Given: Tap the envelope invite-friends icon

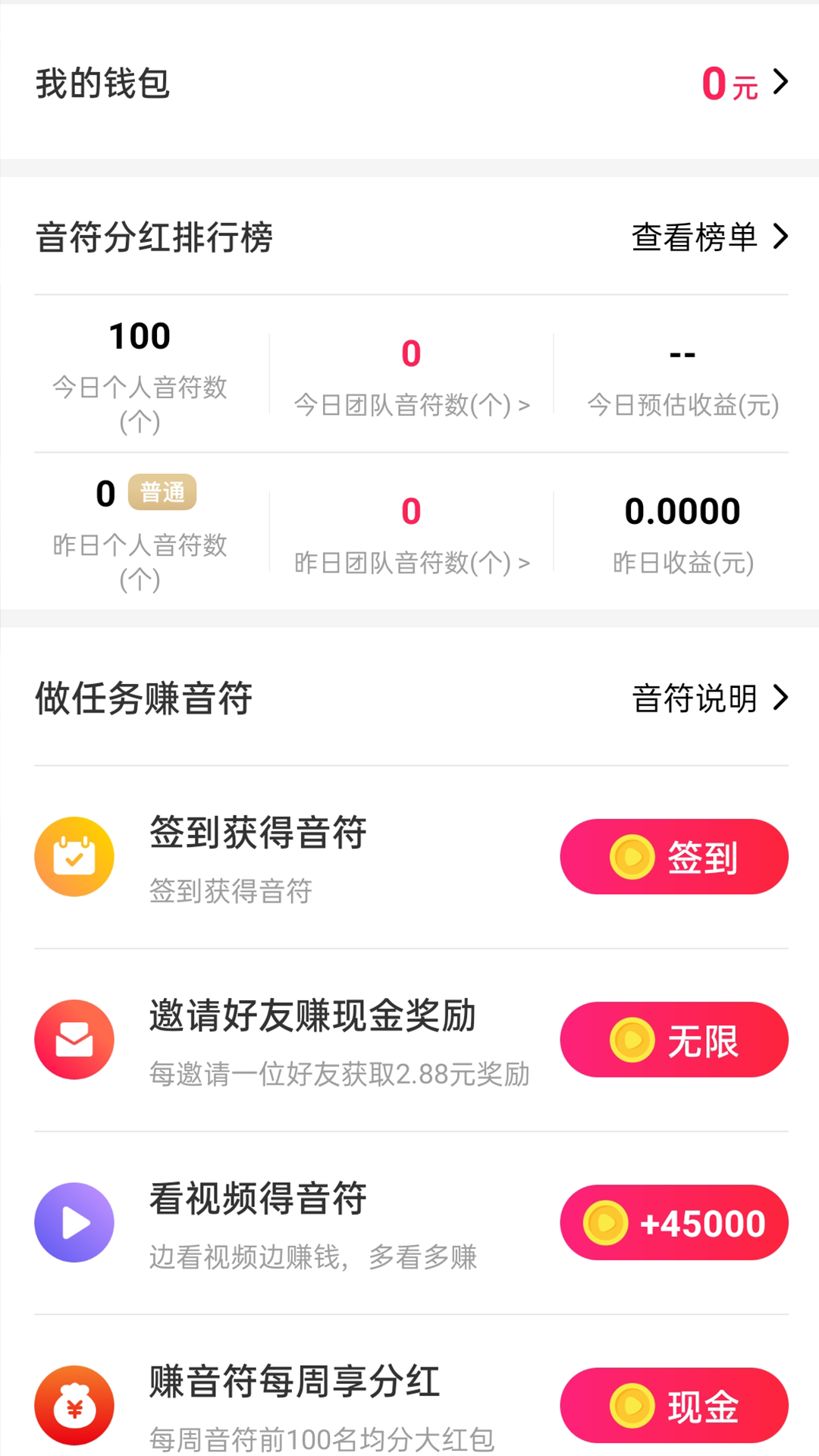Looking at the screenshot, I should (x=74, y=1040).
